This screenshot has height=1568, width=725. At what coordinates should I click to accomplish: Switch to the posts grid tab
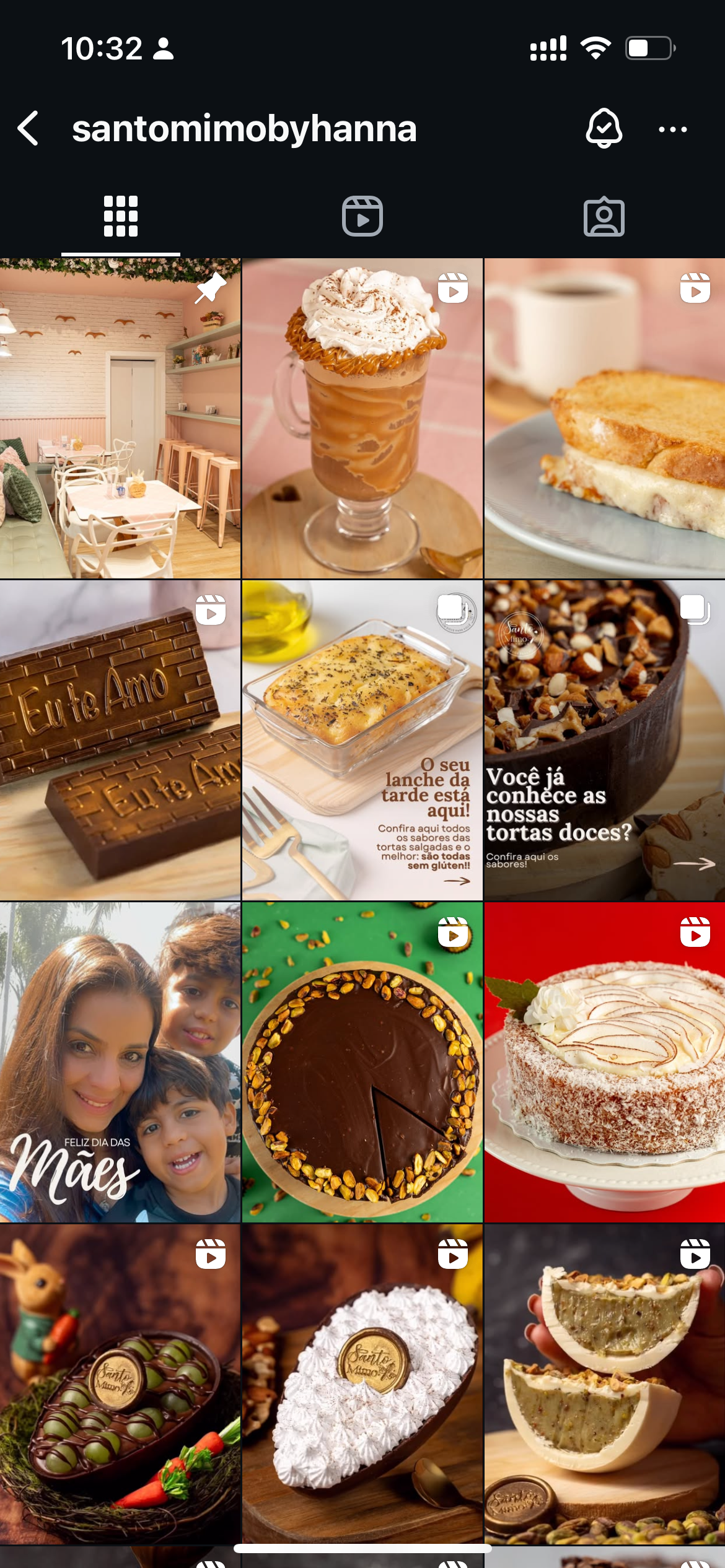pyautogui.click(x=120, y=217)
